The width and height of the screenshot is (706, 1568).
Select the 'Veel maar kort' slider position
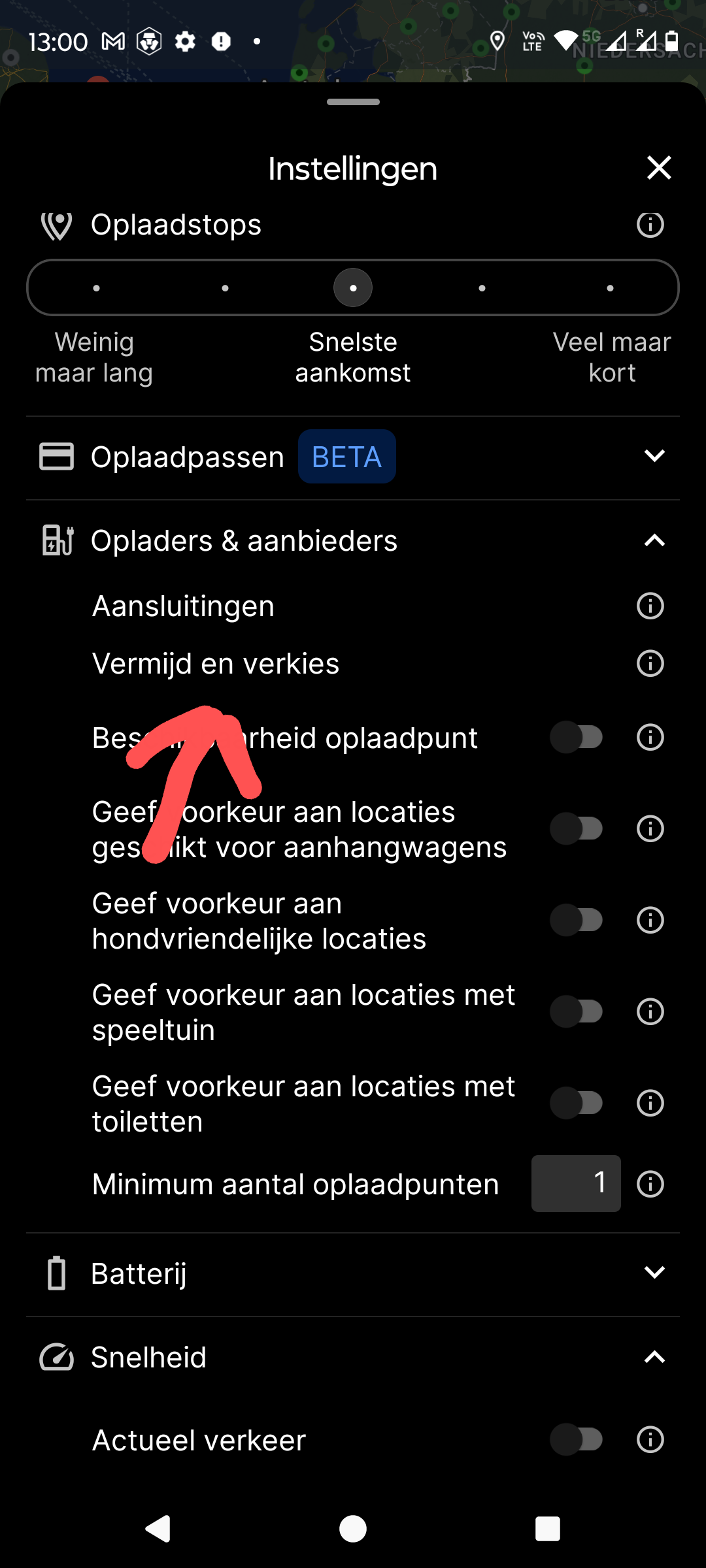[x=610, y=288]
